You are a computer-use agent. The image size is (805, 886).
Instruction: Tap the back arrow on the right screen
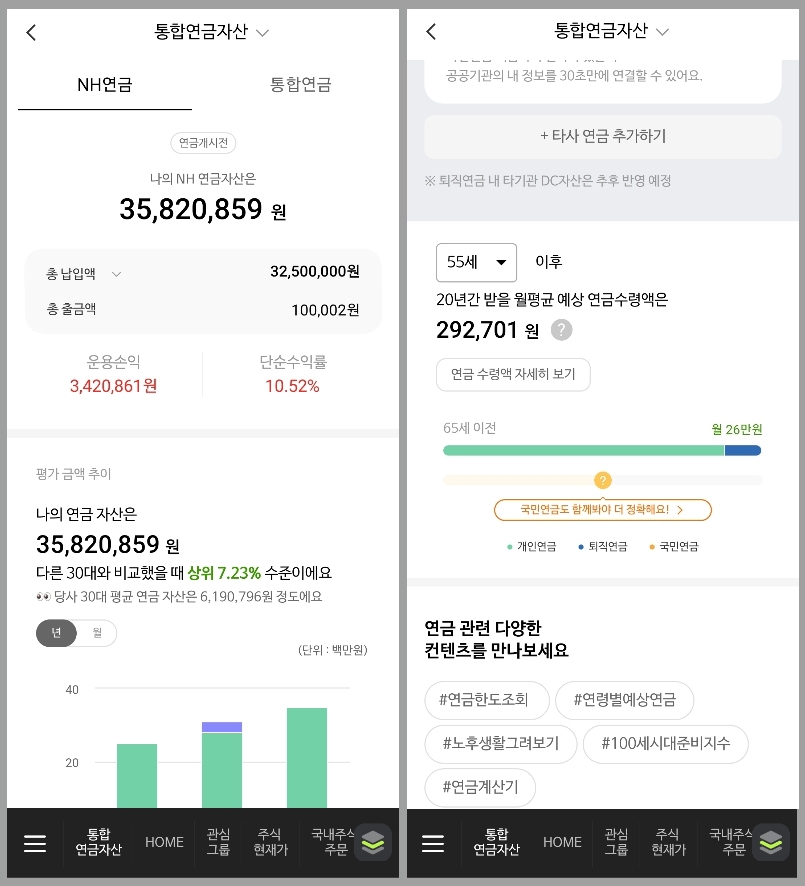[x=430, y=32]
